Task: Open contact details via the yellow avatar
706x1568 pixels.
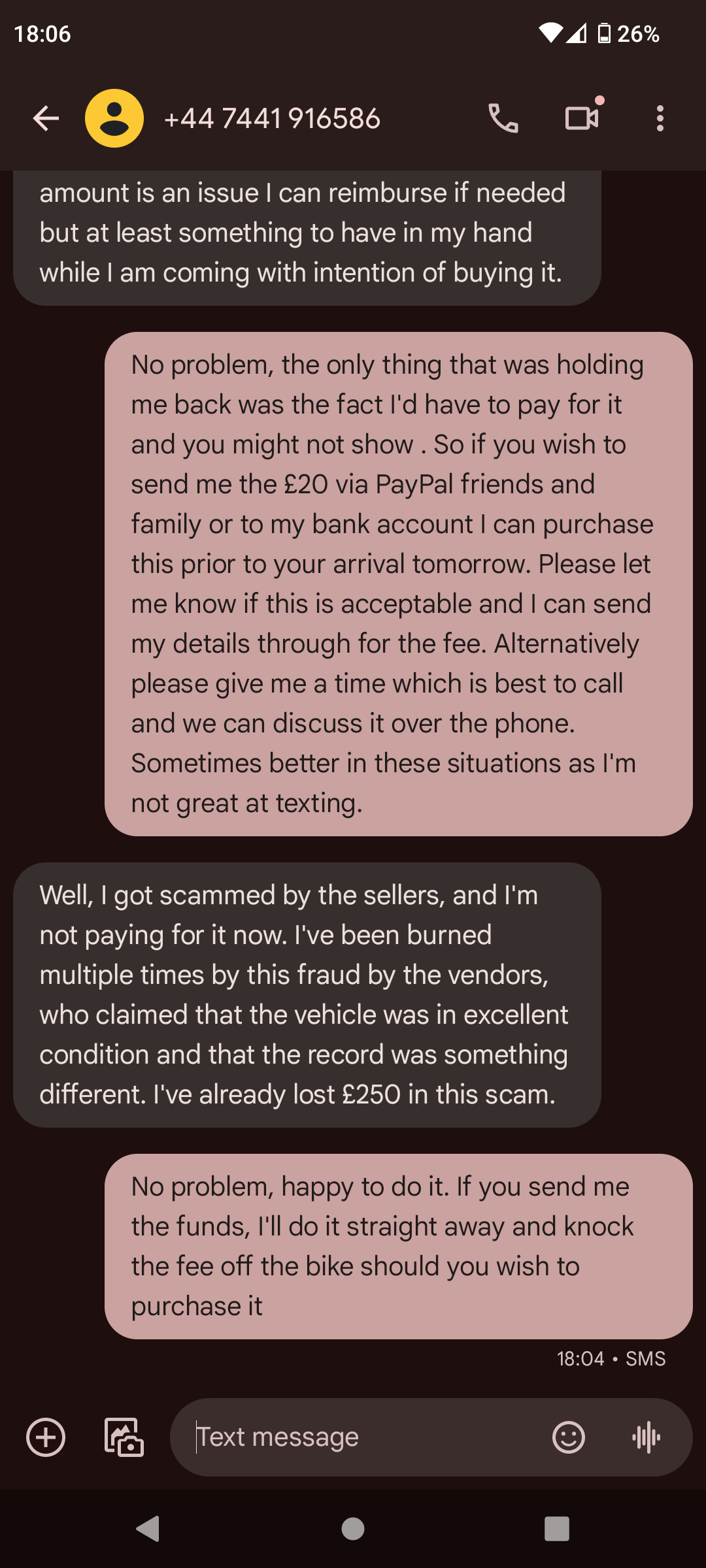Action: click(114, 118)
